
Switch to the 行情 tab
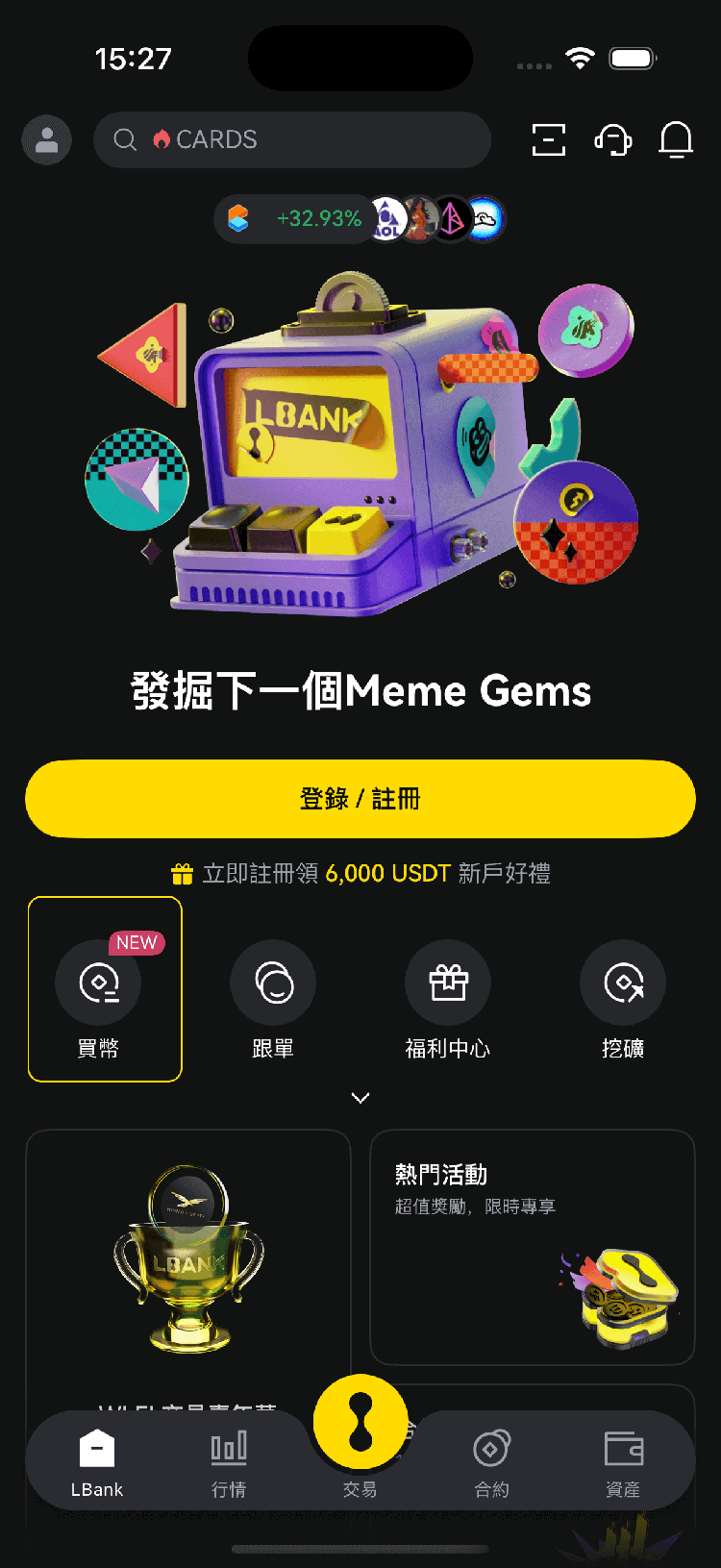(229, 1463)
